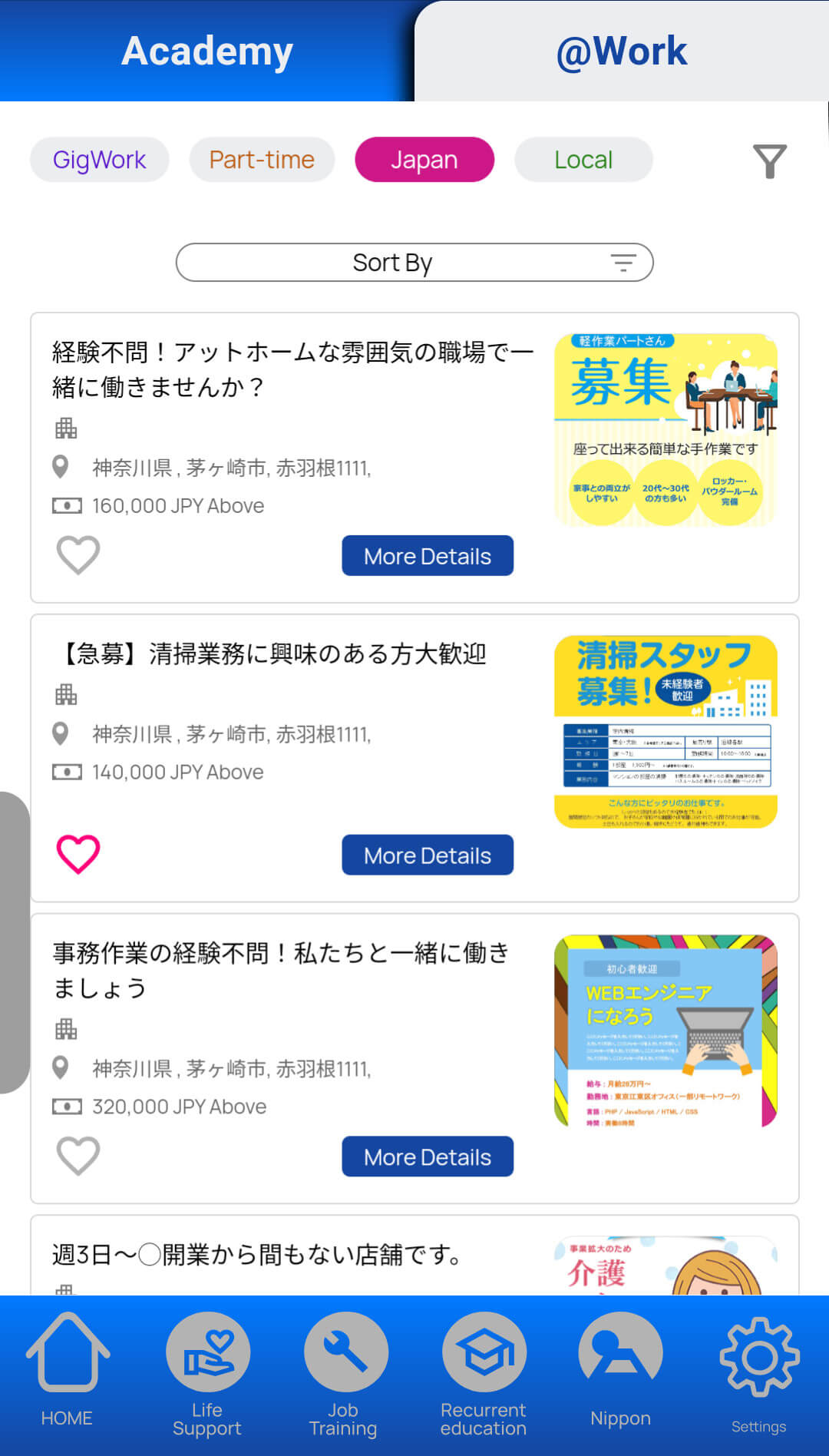Expand the Sort By dropdown
Screen dimensions: 829x1456
tap(414, 263)
